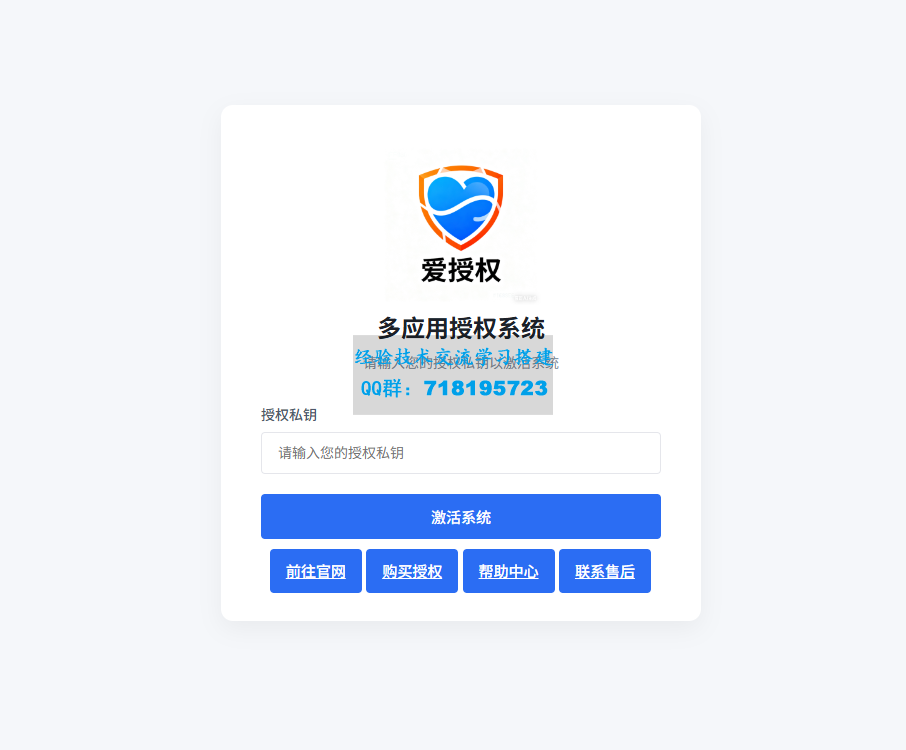Select 购买授权 to buy a license
Screen dimensions: 906x750
[412, 572]
